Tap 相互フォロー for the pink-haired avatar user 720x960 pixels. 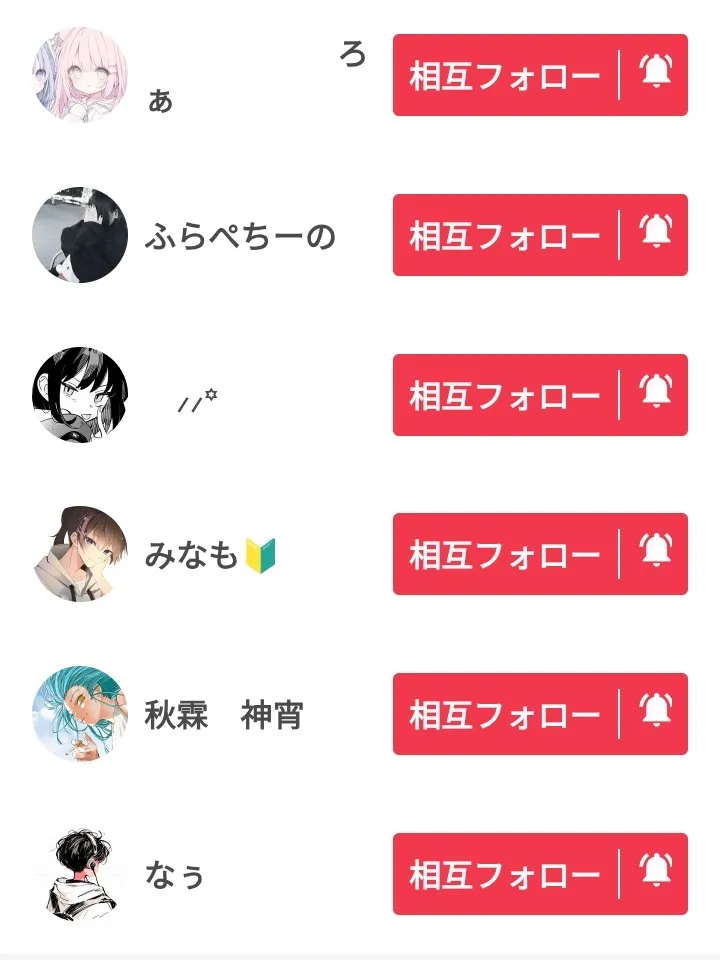point(504,76)
